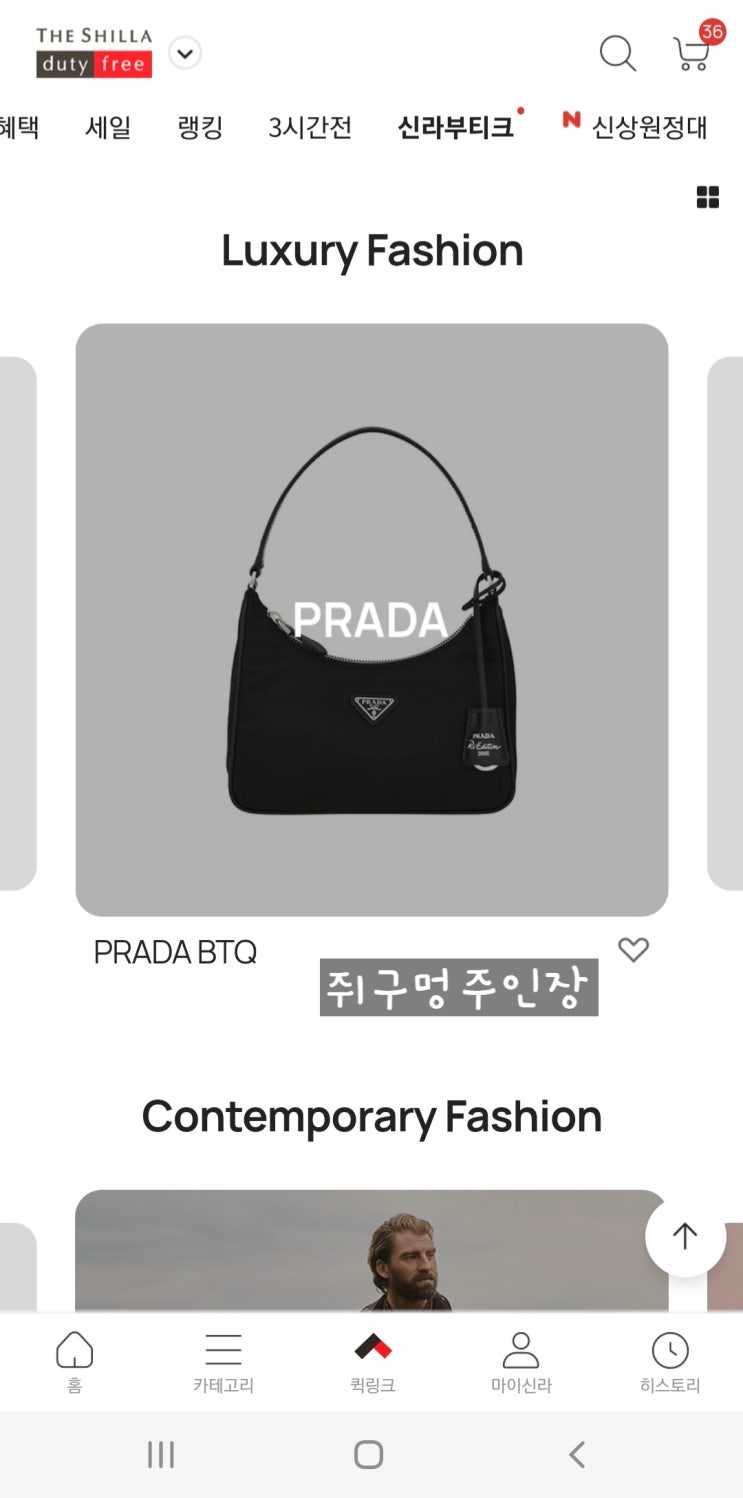743x1498 pixels.
Task: Open the 카테고리 tab
Action: [223, 1362]
